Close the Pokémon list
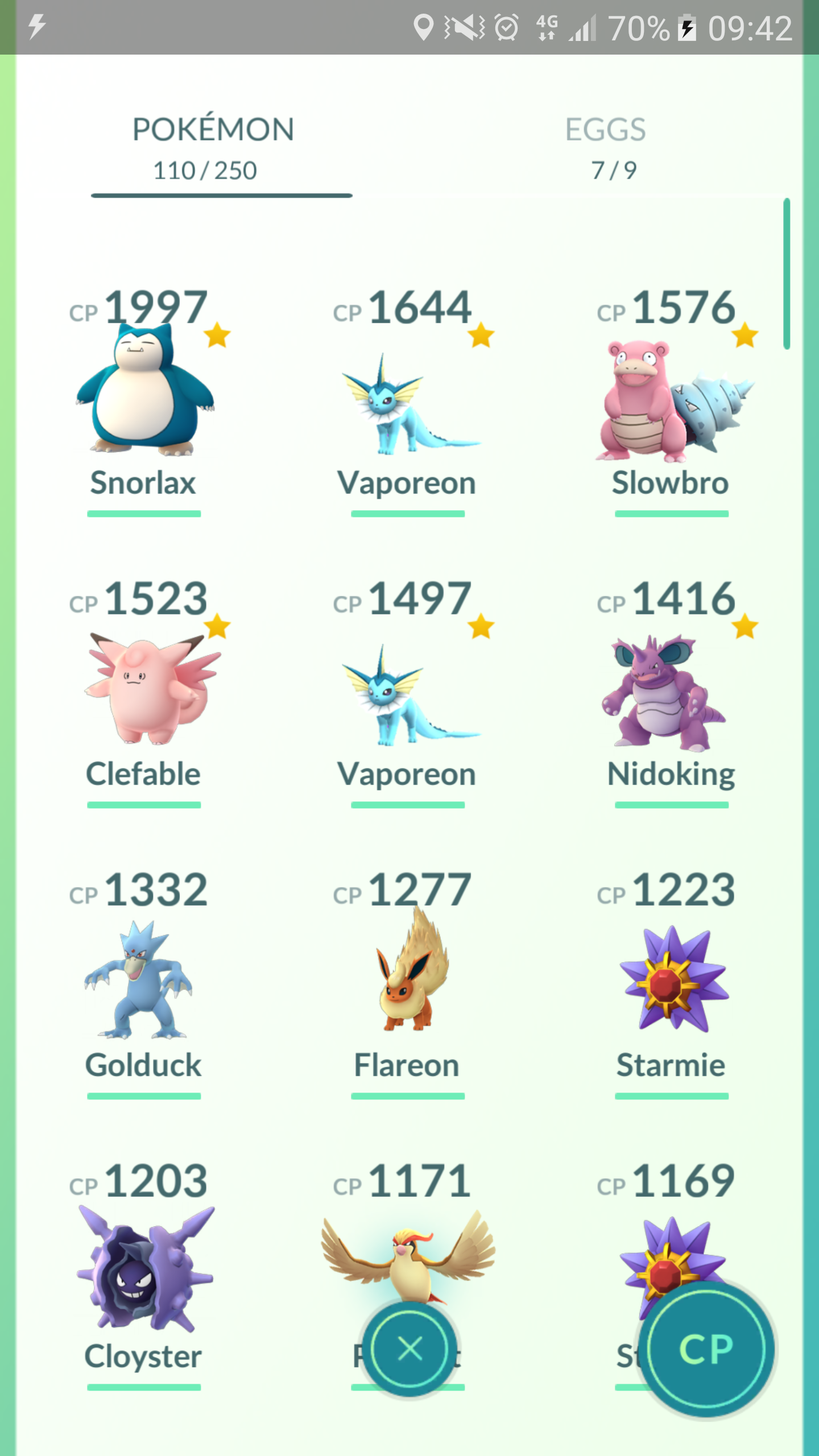The height and width of the screenshot is (1456, 819). tap(409, 1349)
